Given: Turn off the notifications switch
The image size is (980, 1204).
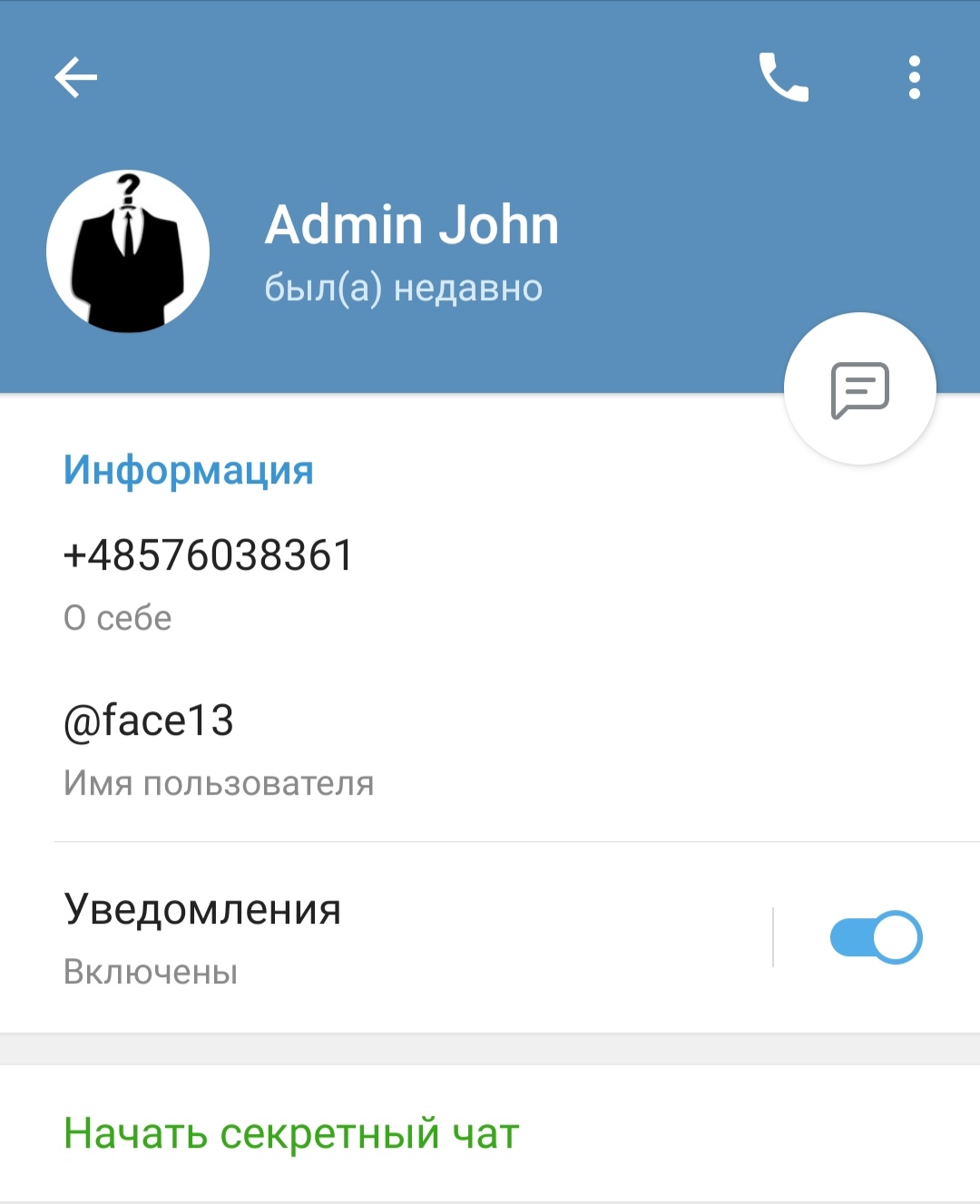Looking at the screenshot, I should point(876,937).
